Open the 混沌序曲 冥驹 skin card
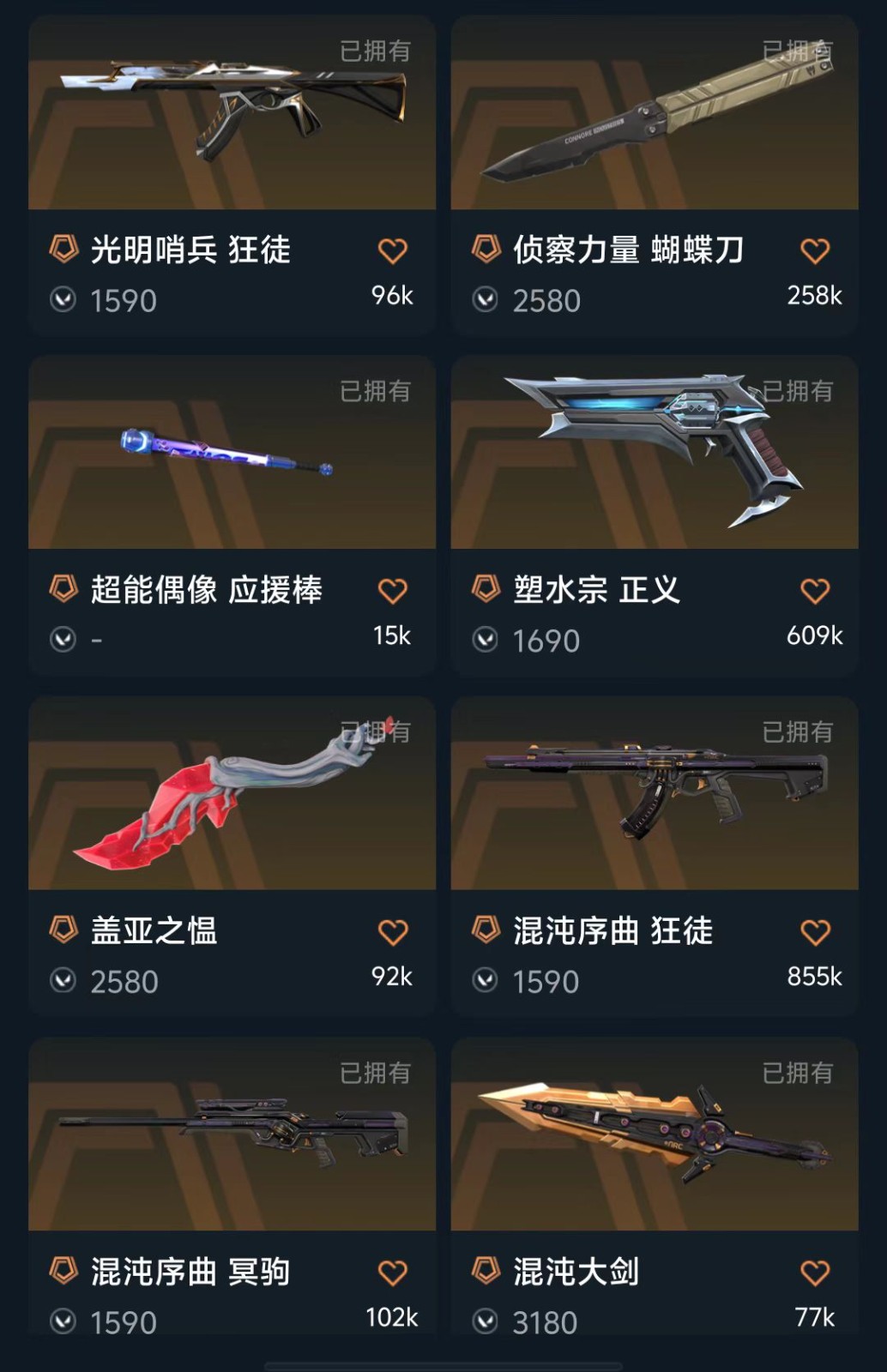The image size is (887, 1372). [232, 1135]
